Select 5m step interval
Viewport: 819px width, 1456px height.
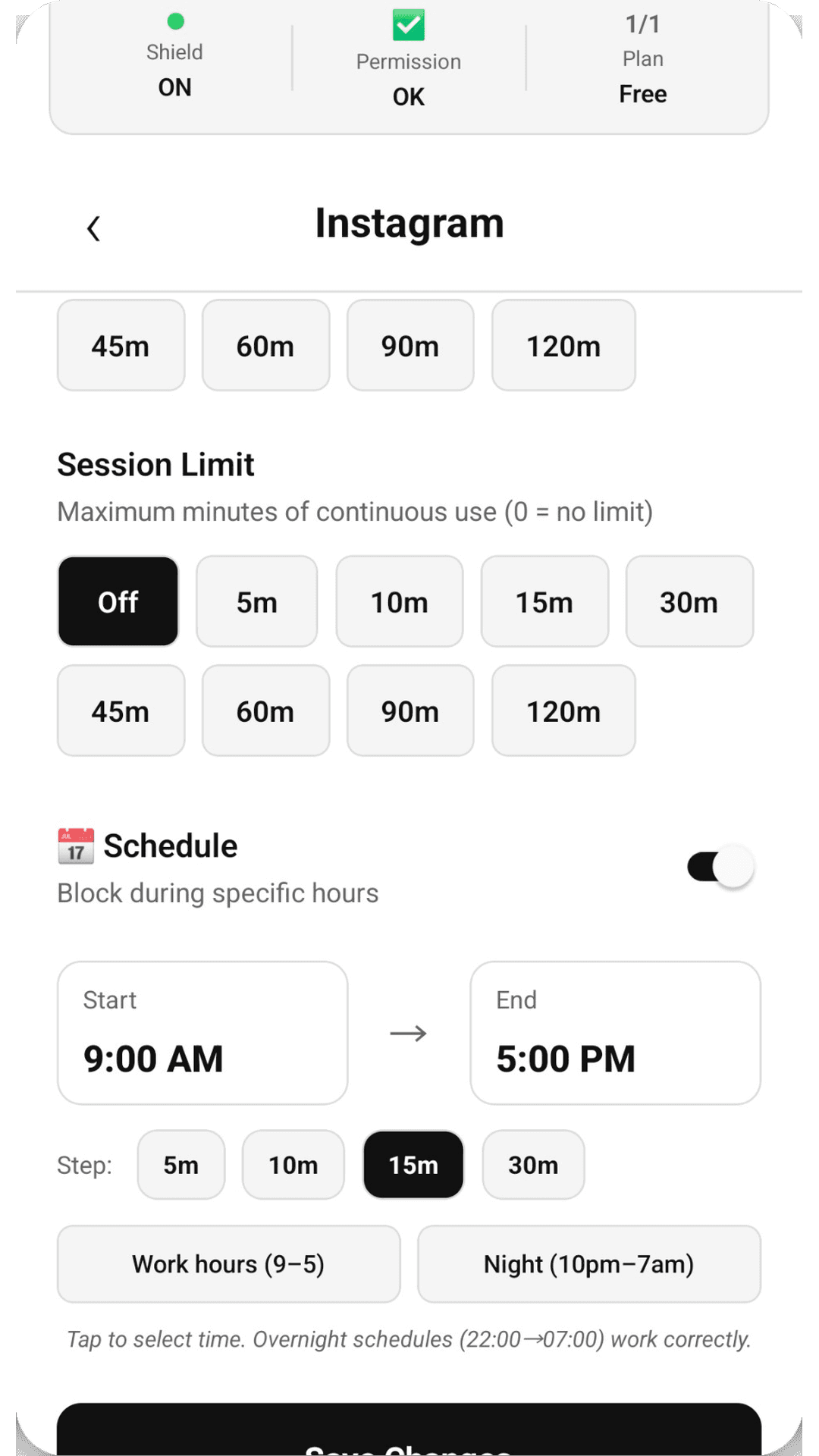[180, 1164]
